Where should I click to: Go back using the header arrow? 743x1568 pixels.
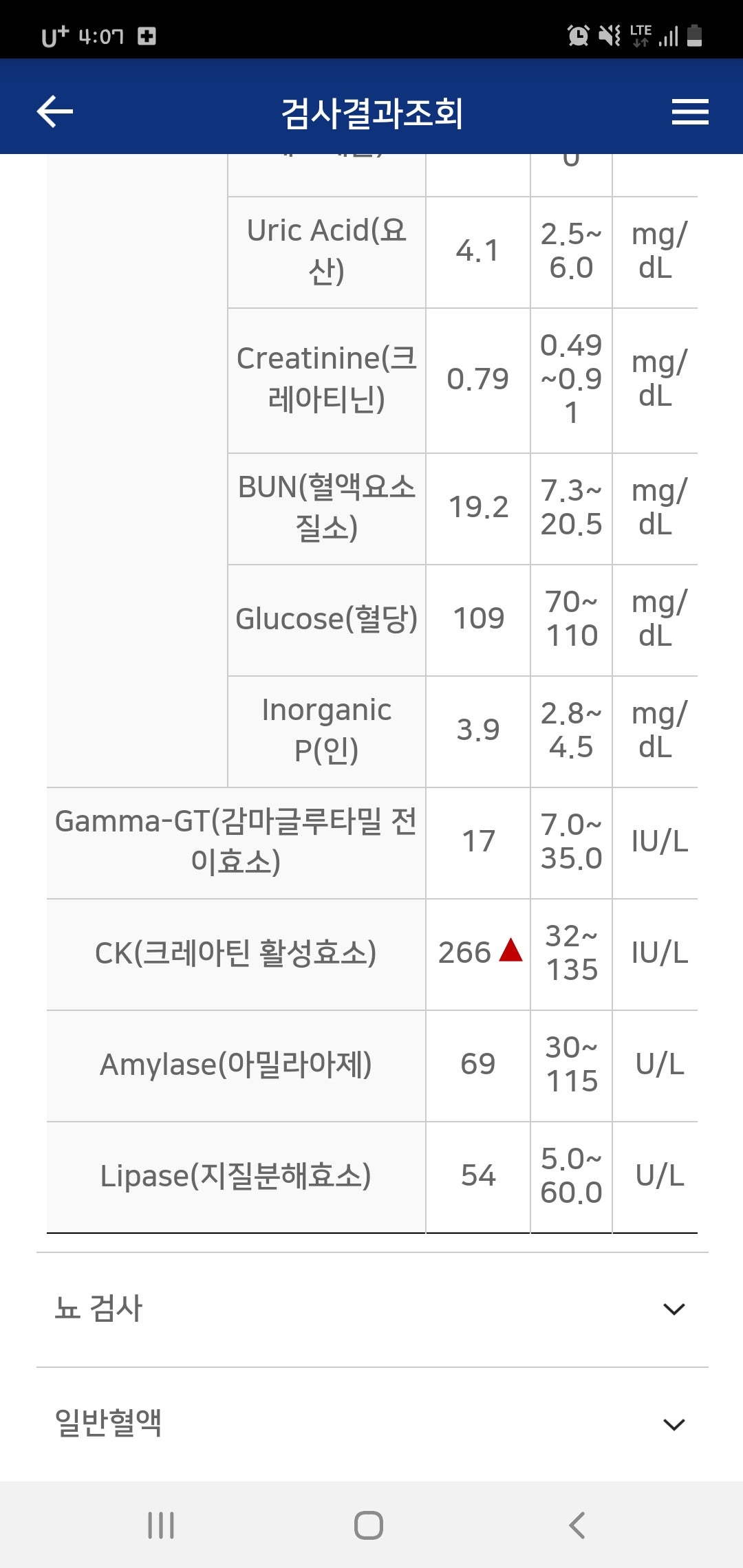(x=55, y=111)
